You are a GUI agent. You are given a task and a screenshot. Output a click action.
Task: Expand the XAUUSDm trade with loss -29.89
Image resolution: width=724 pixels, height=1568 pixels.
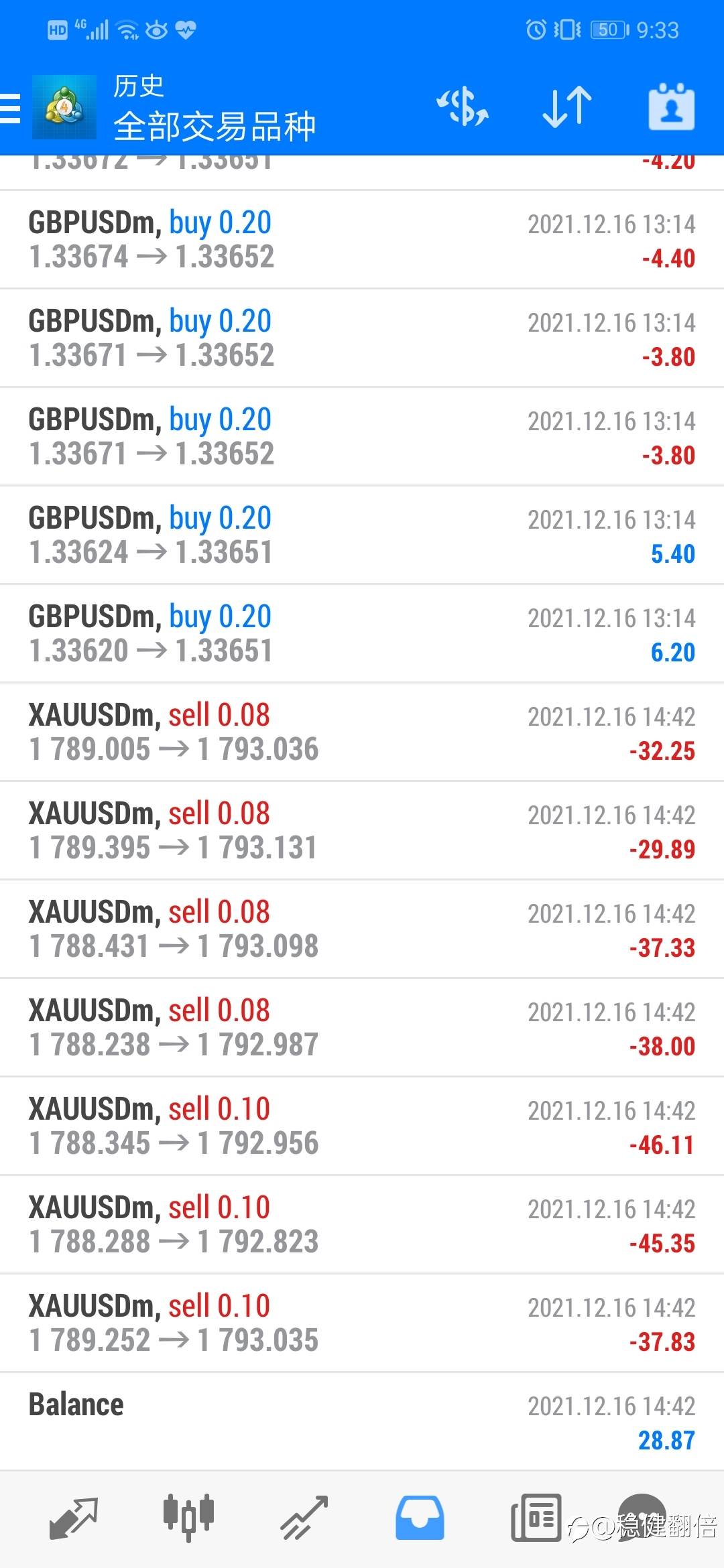pyautogui.click(x=362, y=830)
